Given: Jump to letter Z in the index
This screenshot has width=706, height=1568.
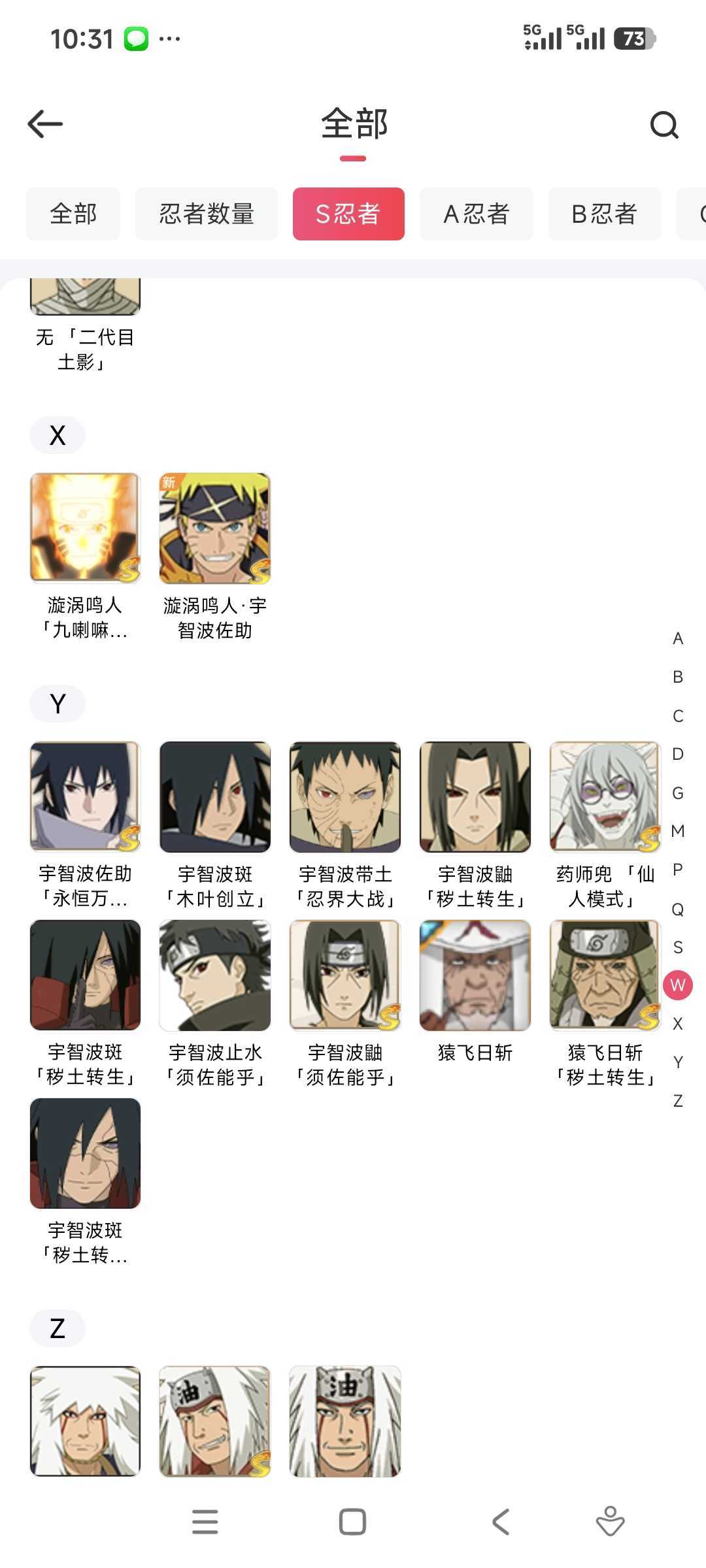Looking at the screenshot, I should pos(678,1101).
